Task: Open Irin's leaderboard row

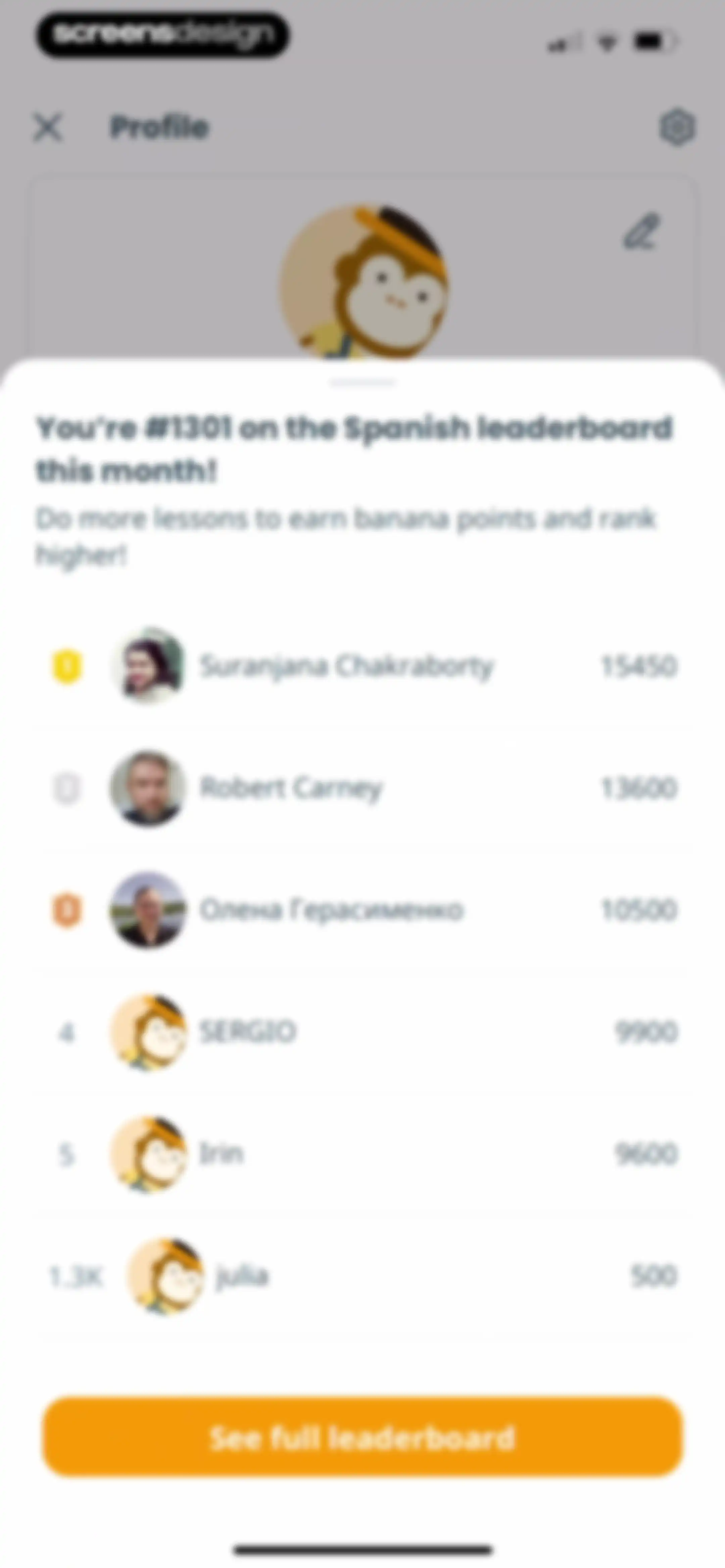Action: [x=362, y=1153]
